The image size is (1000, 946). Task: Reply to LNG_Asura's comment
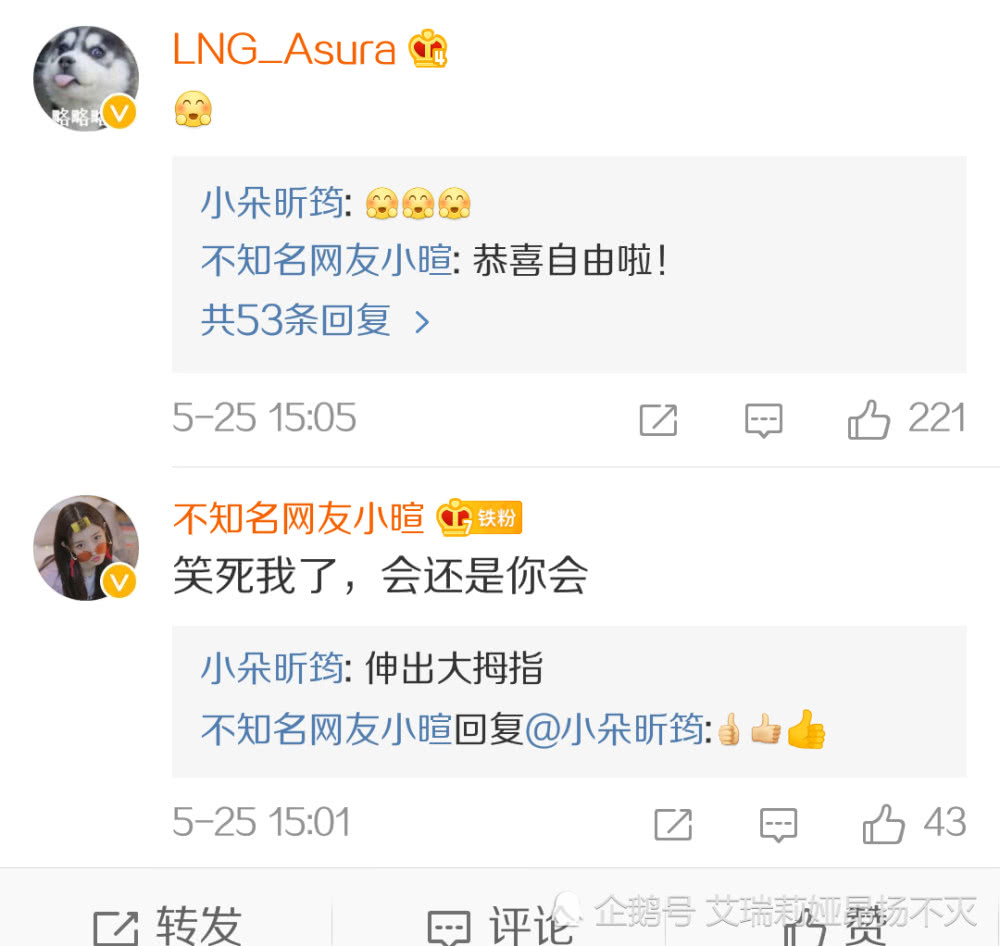tap(763, 421)
